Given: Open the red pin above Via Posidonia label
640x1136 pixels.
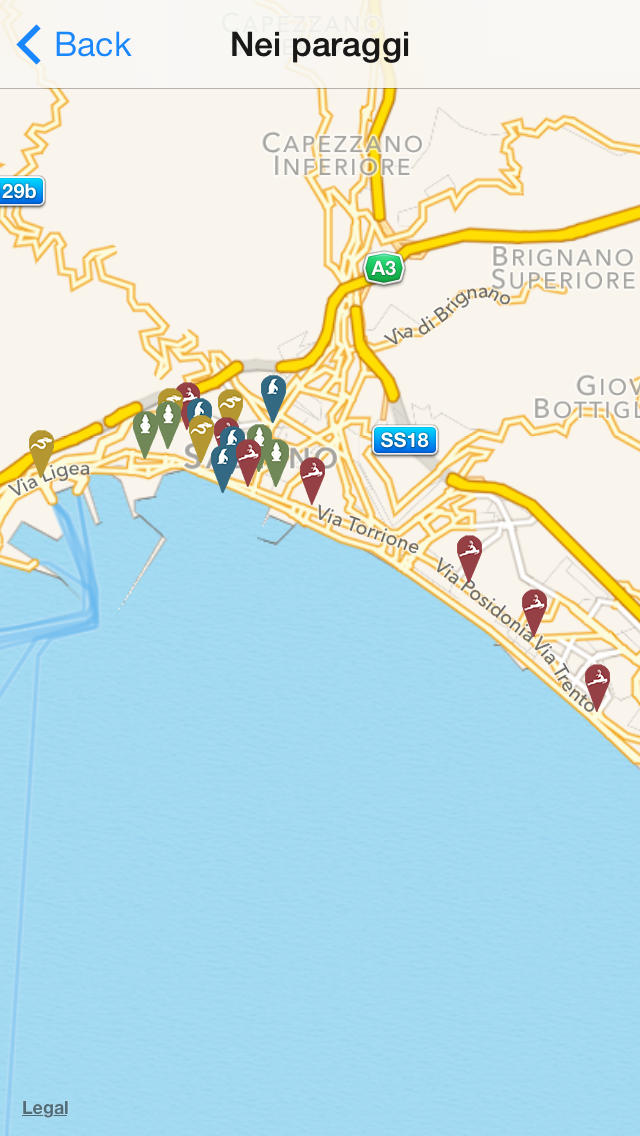Looking at the screenshot, I should 470,554.
